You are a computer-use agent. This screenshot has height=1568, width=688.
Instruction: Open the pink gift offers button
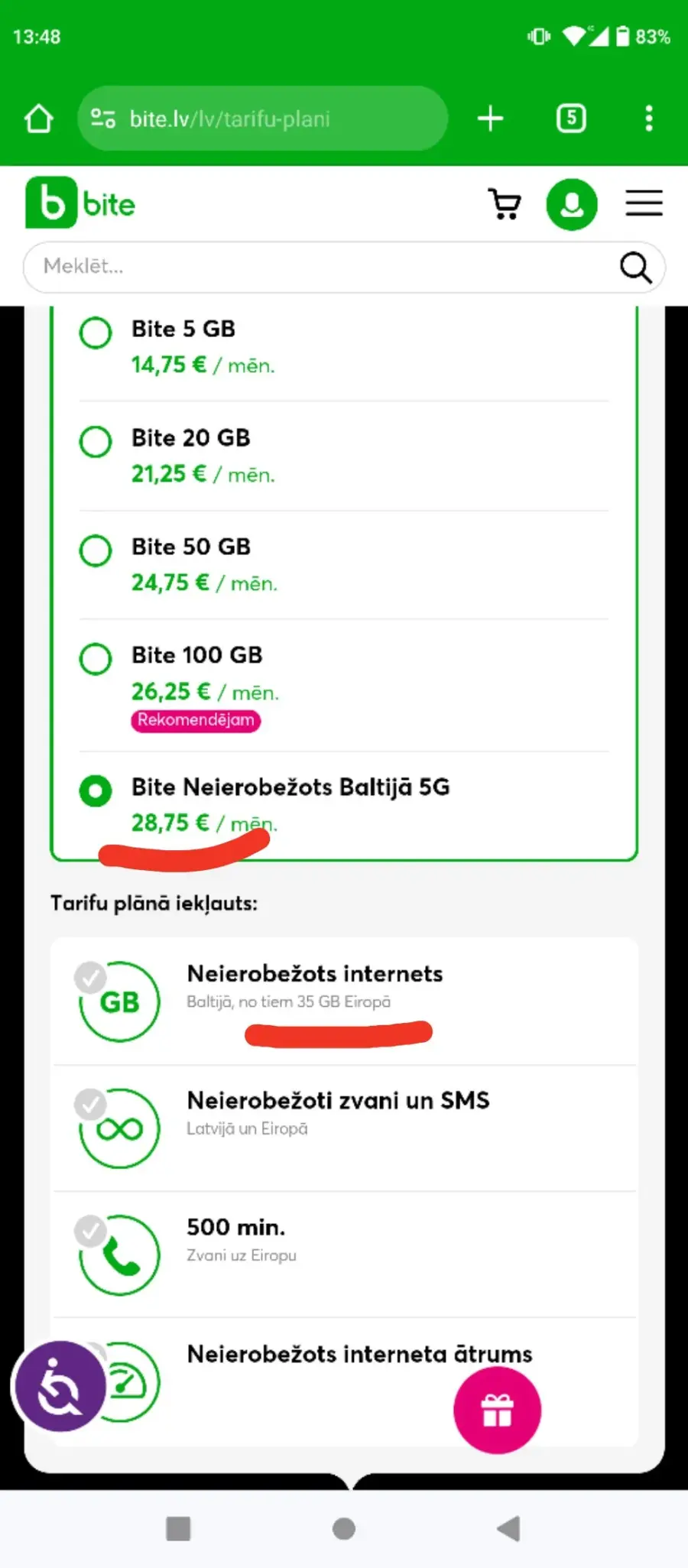tap(498, 1410)
